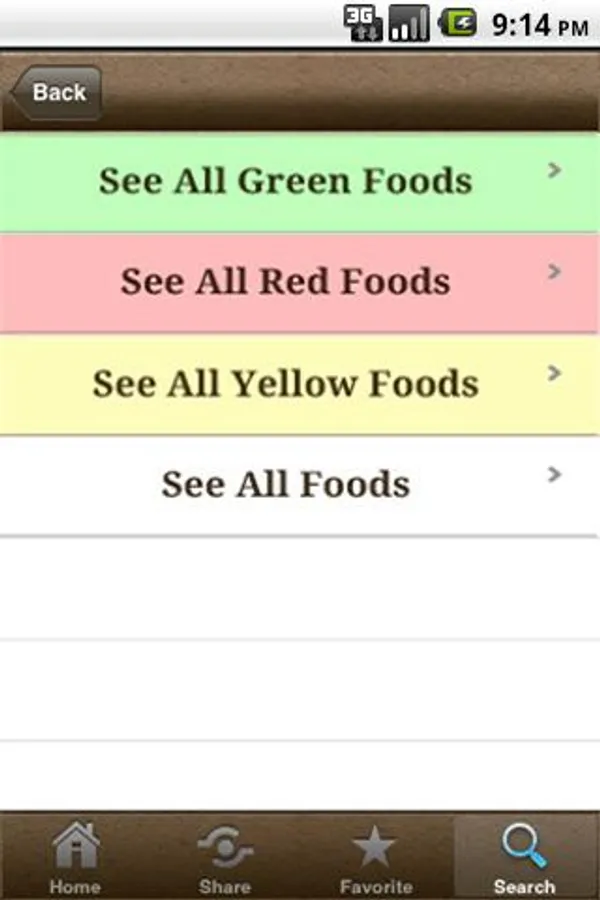Go to the Favorite tab
Image resolution: width=600 pixels, height=900 pixels.
(x=375, y=857)
